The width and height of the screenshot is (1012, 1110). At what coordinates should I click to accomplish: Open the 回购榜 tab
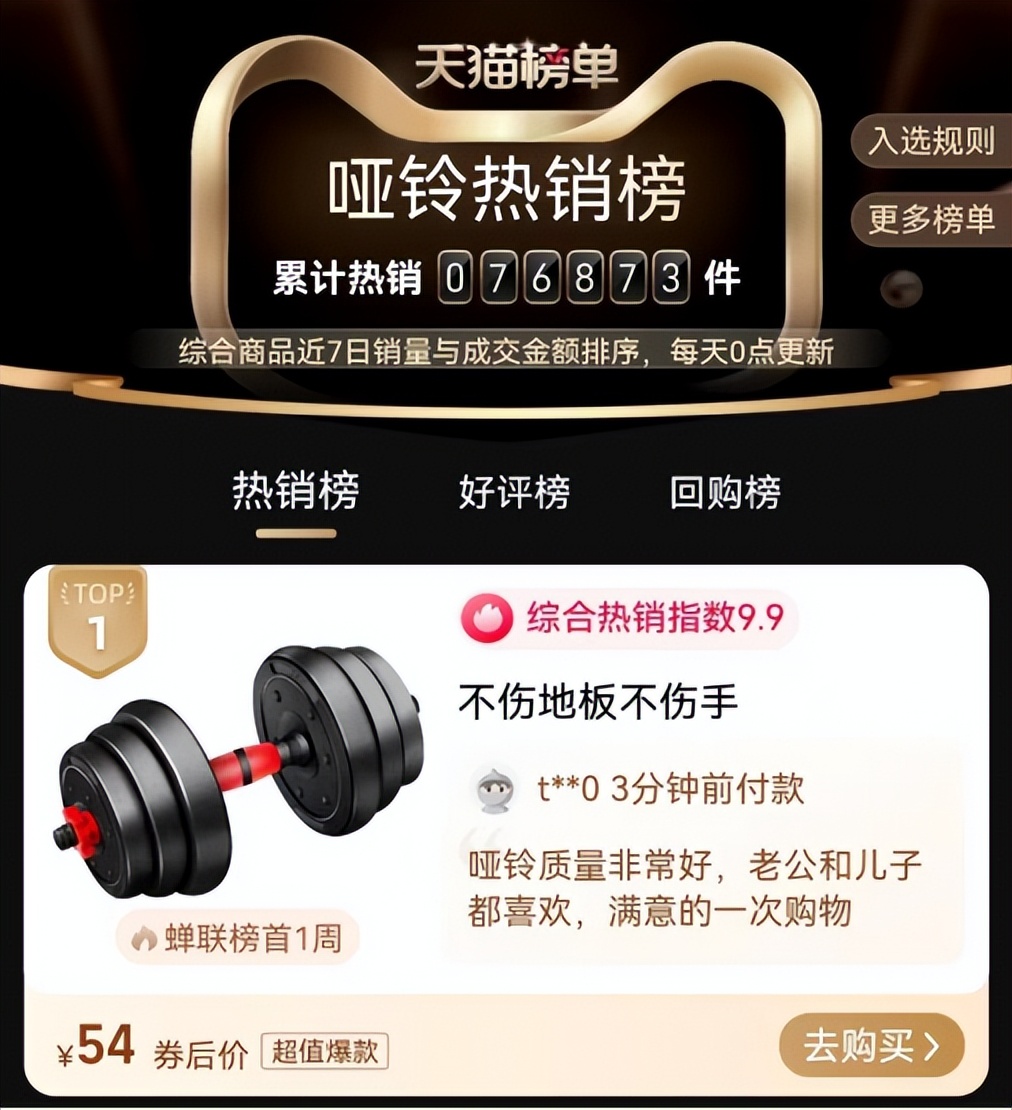point(725,491)
